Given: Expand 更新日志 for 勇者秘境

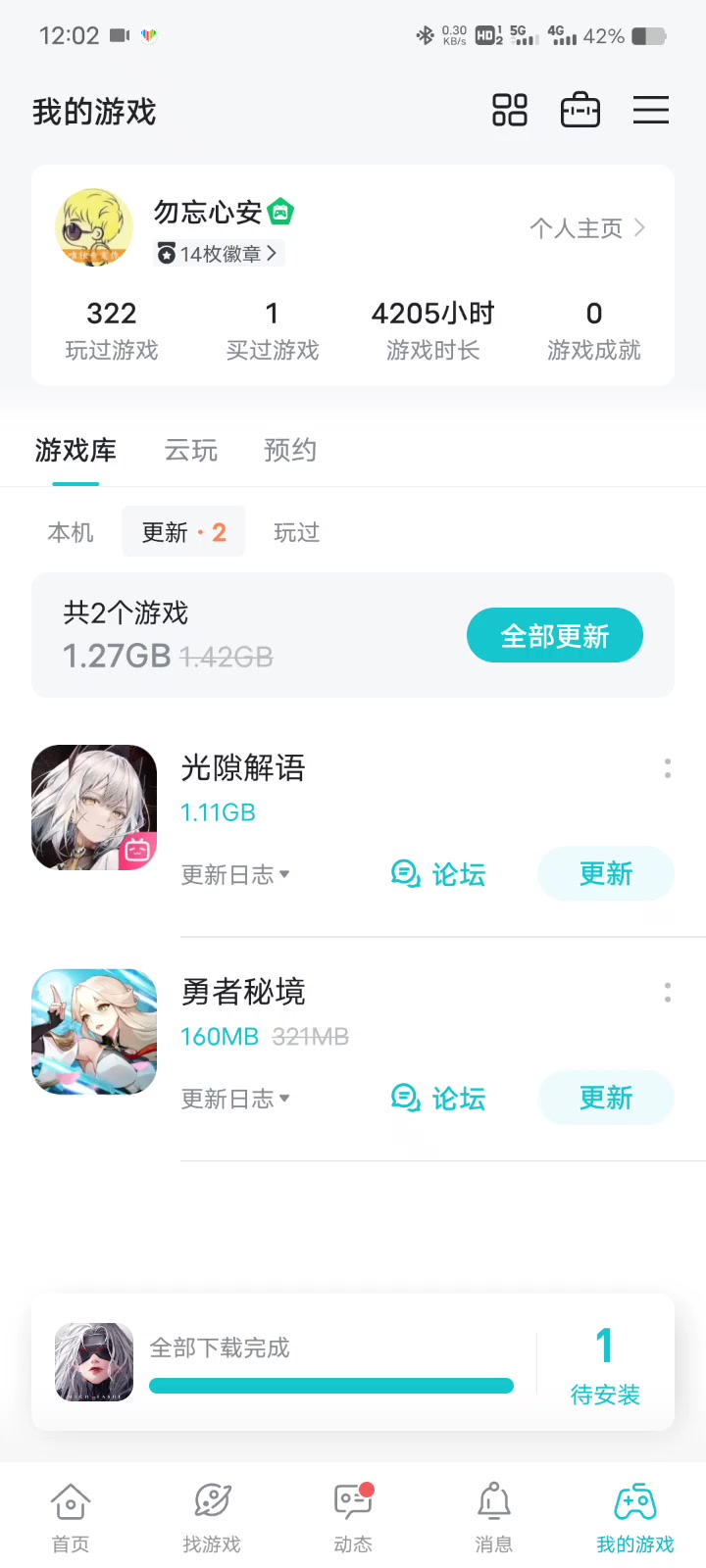Looking at the screenshot, I should (x=235, y=1100).
